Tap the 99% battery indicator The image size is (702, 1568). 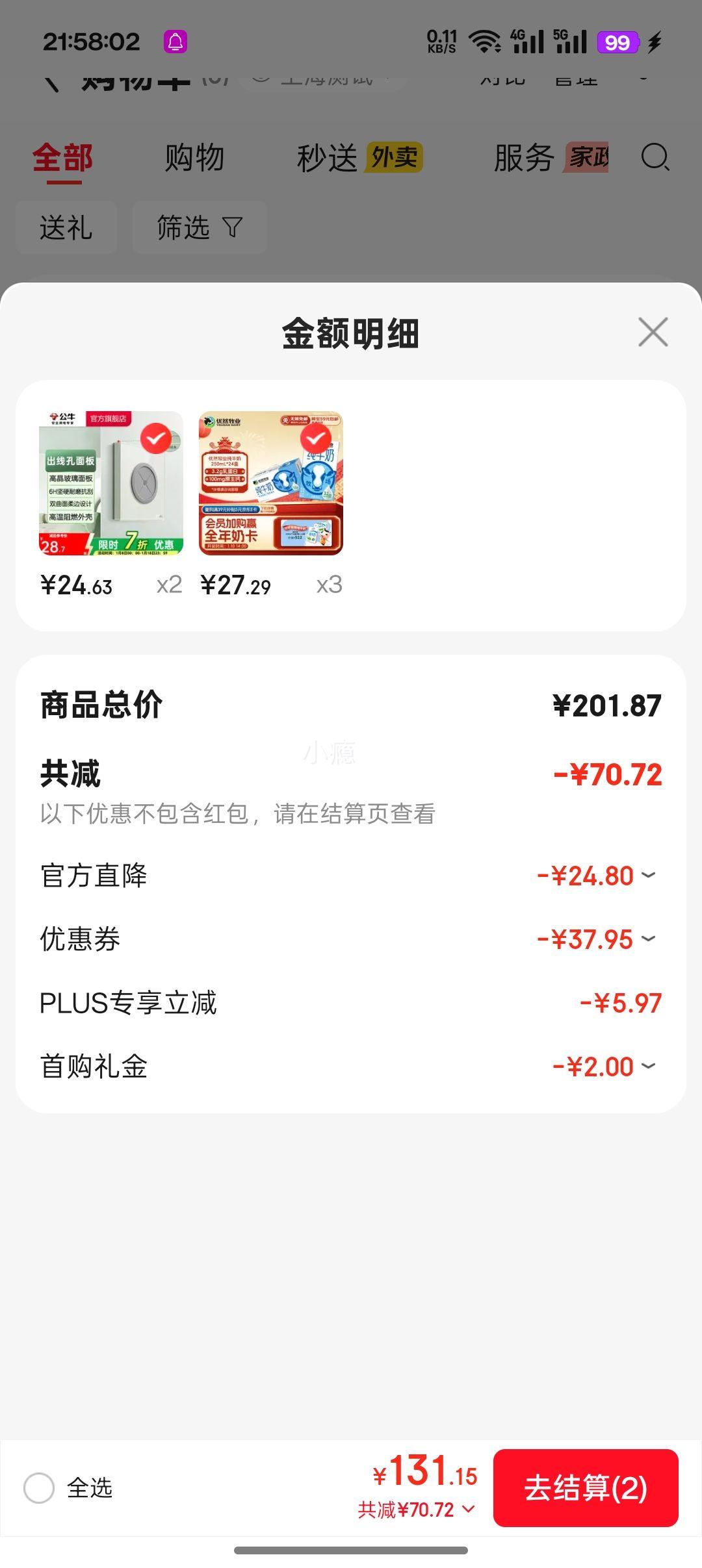pyautogui.click(x=617, y=42)
